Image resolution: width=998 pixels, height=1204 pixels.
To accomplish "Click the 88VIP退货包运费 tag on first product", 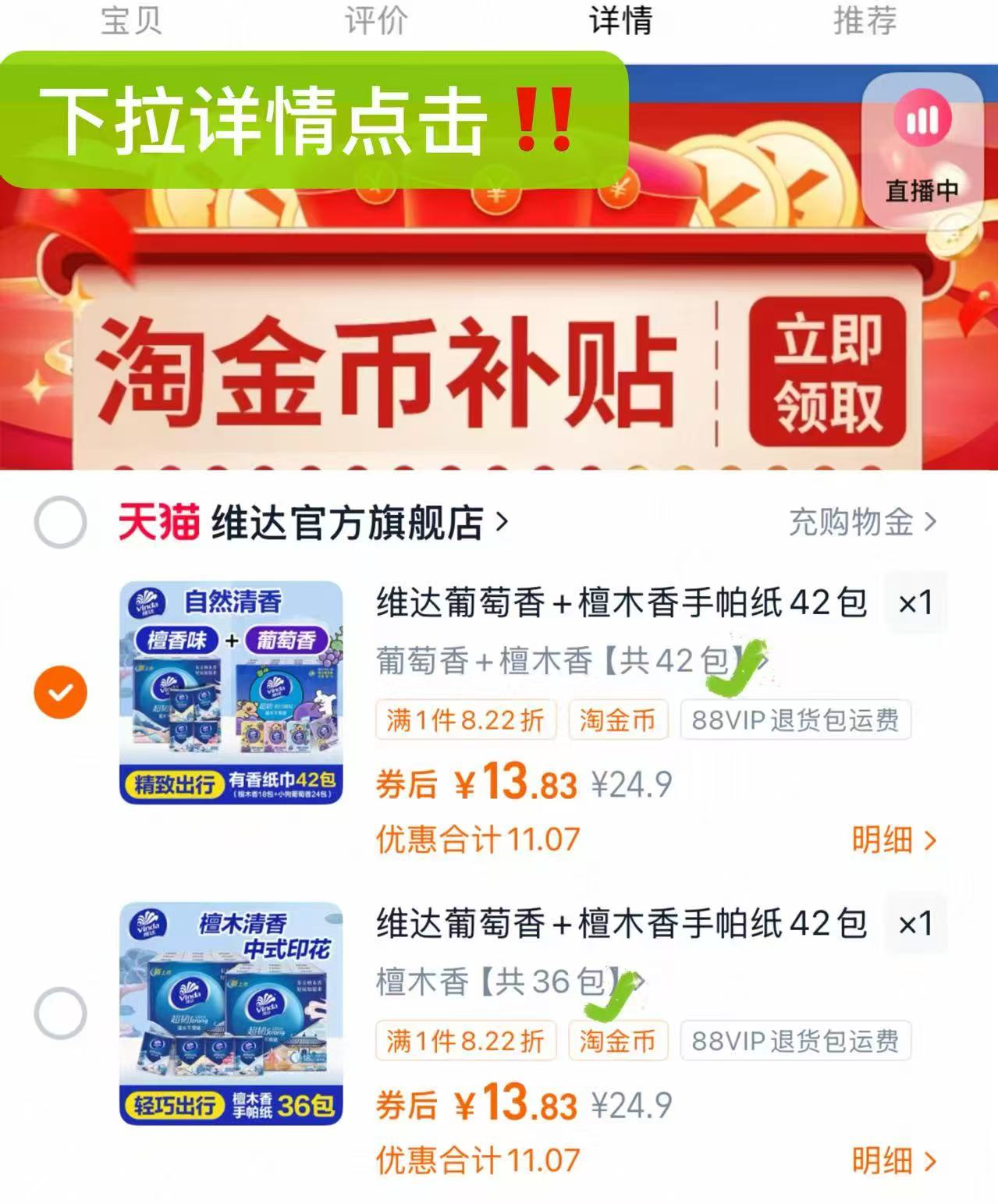I will coord(794,722).
